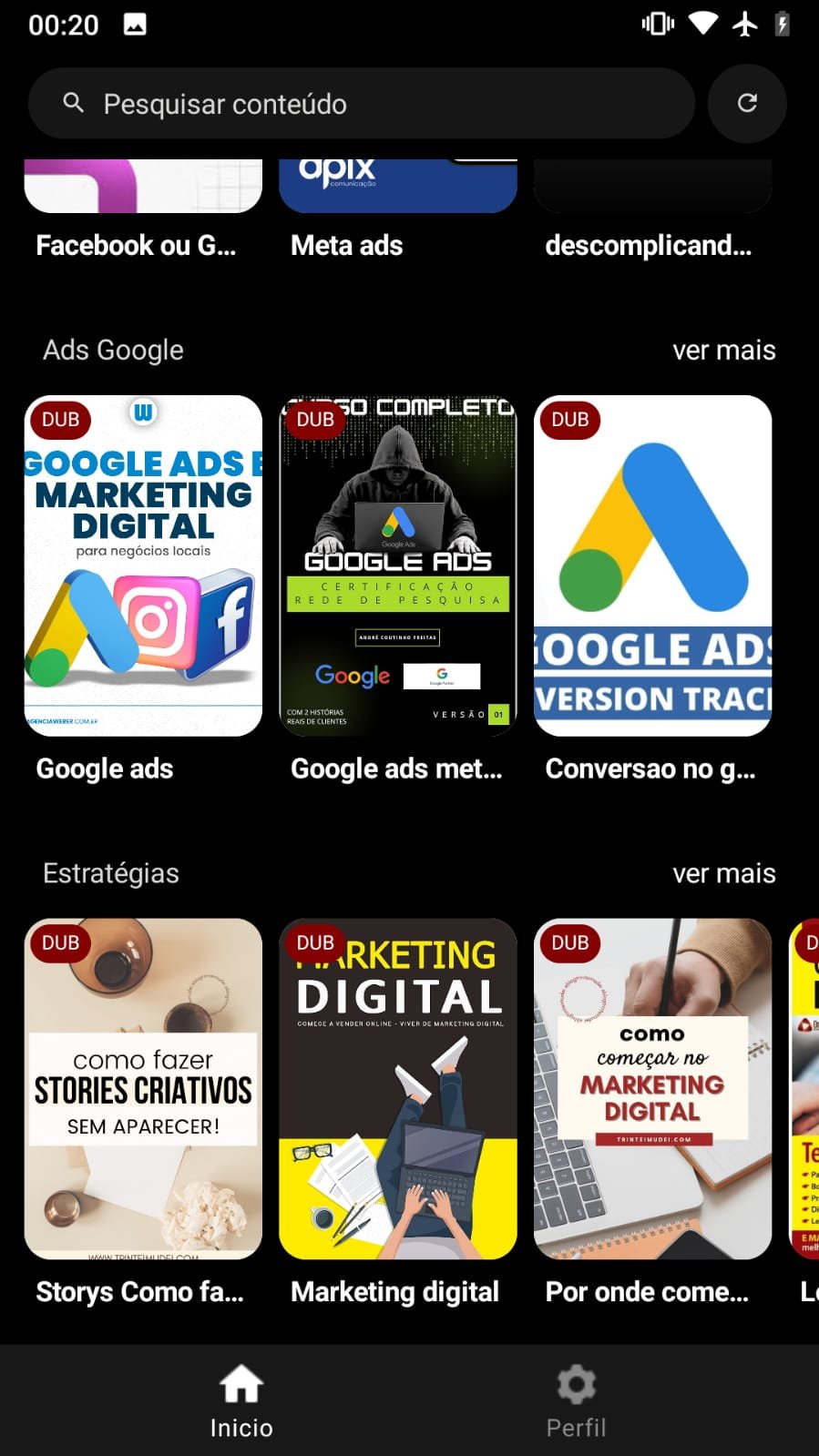
Task: Open the Marketing digital course thumbnail
Action: (x=397, y=1089)
